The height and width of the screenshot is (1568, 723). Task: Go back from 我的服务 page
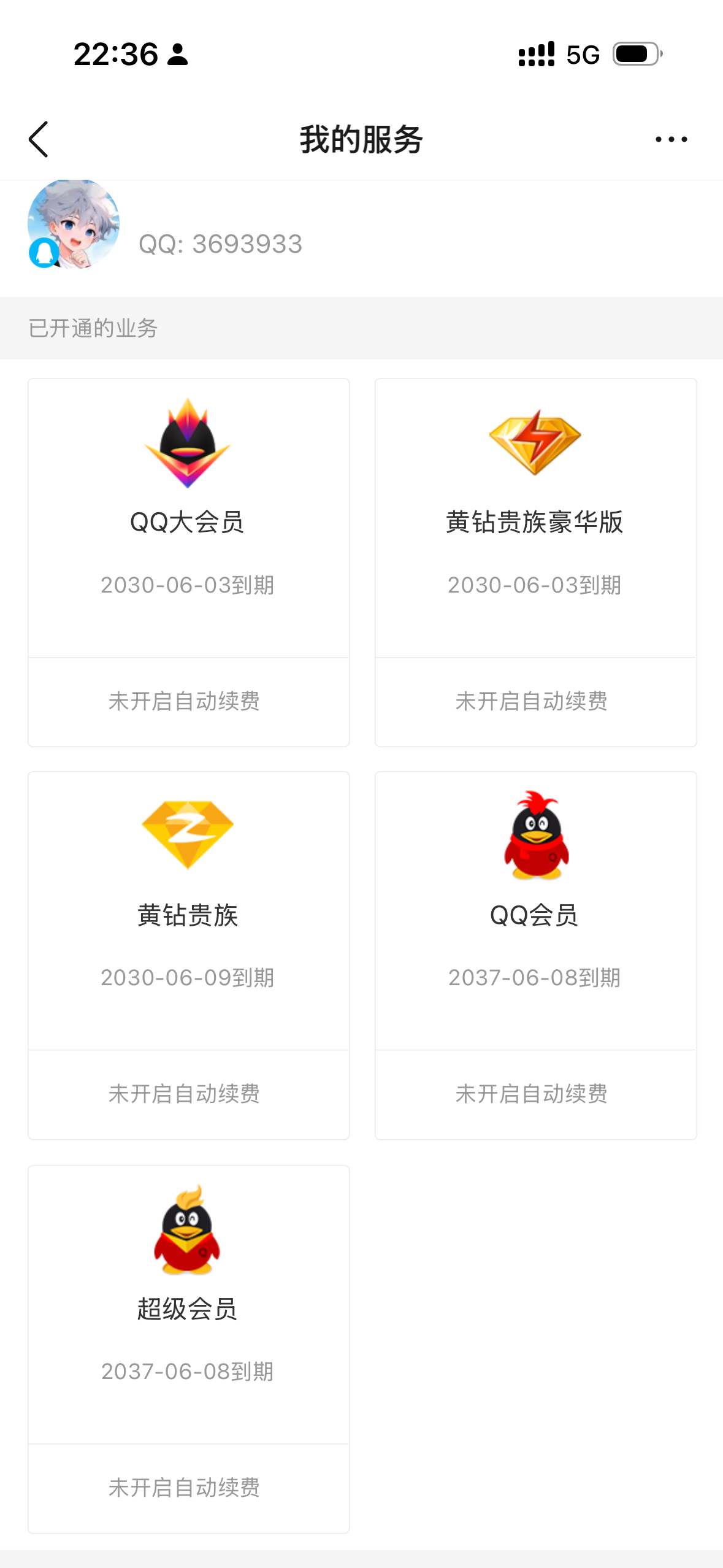(x=39, y=139)
